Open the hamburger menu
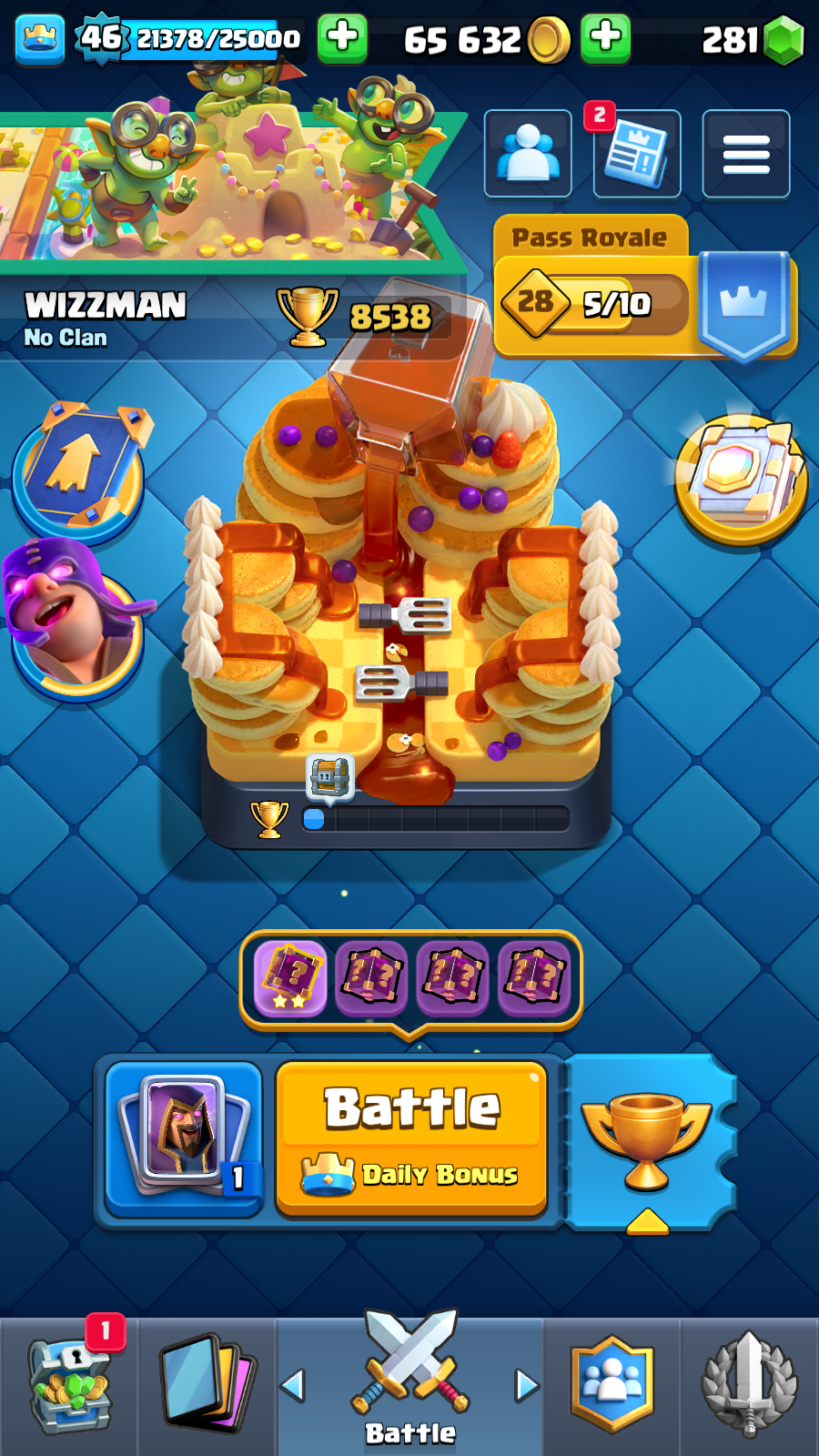Screen dimensions: 819x1456 (x=746, y=154)
